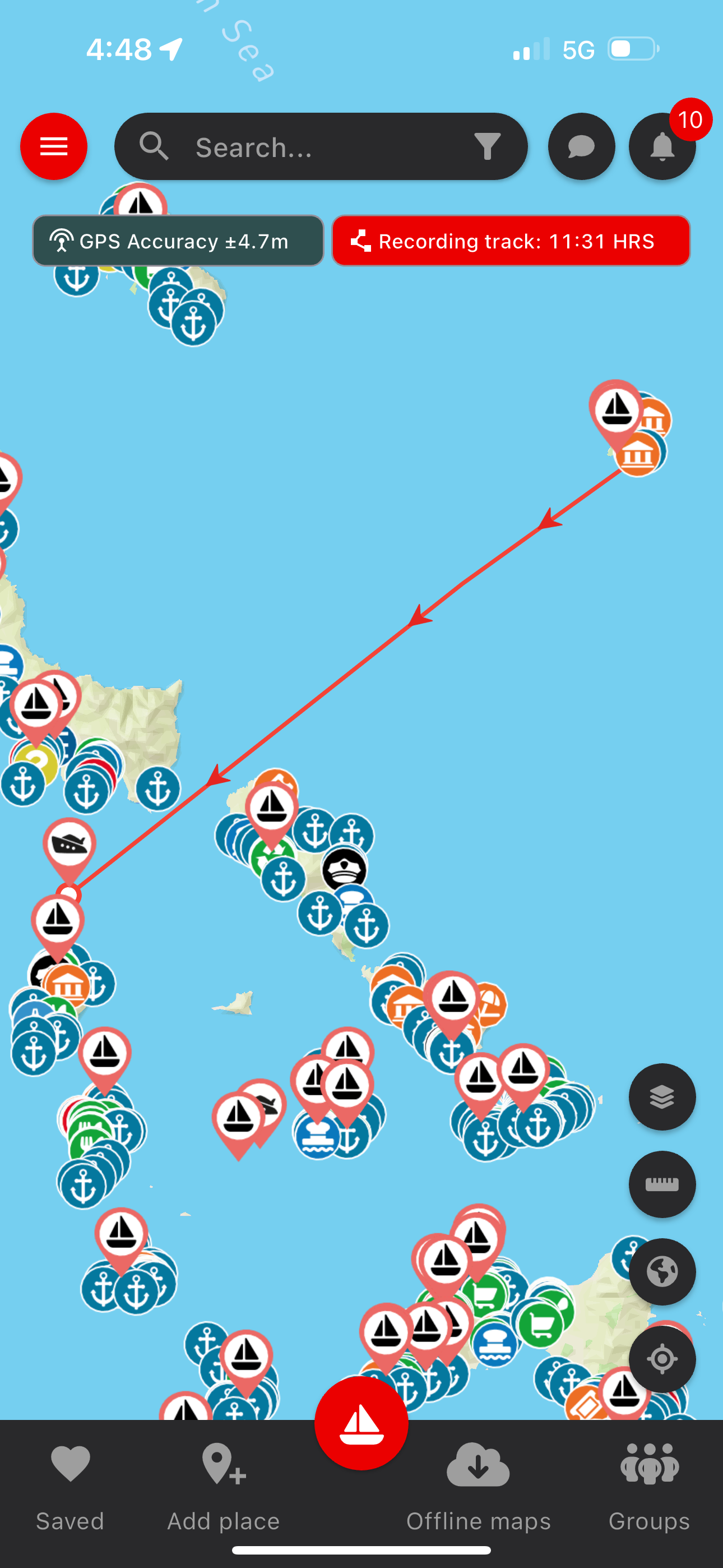This screenshot has height=1568, width=723.
Task: Tap the red sailboat center button
Action: pos(361,1423)
